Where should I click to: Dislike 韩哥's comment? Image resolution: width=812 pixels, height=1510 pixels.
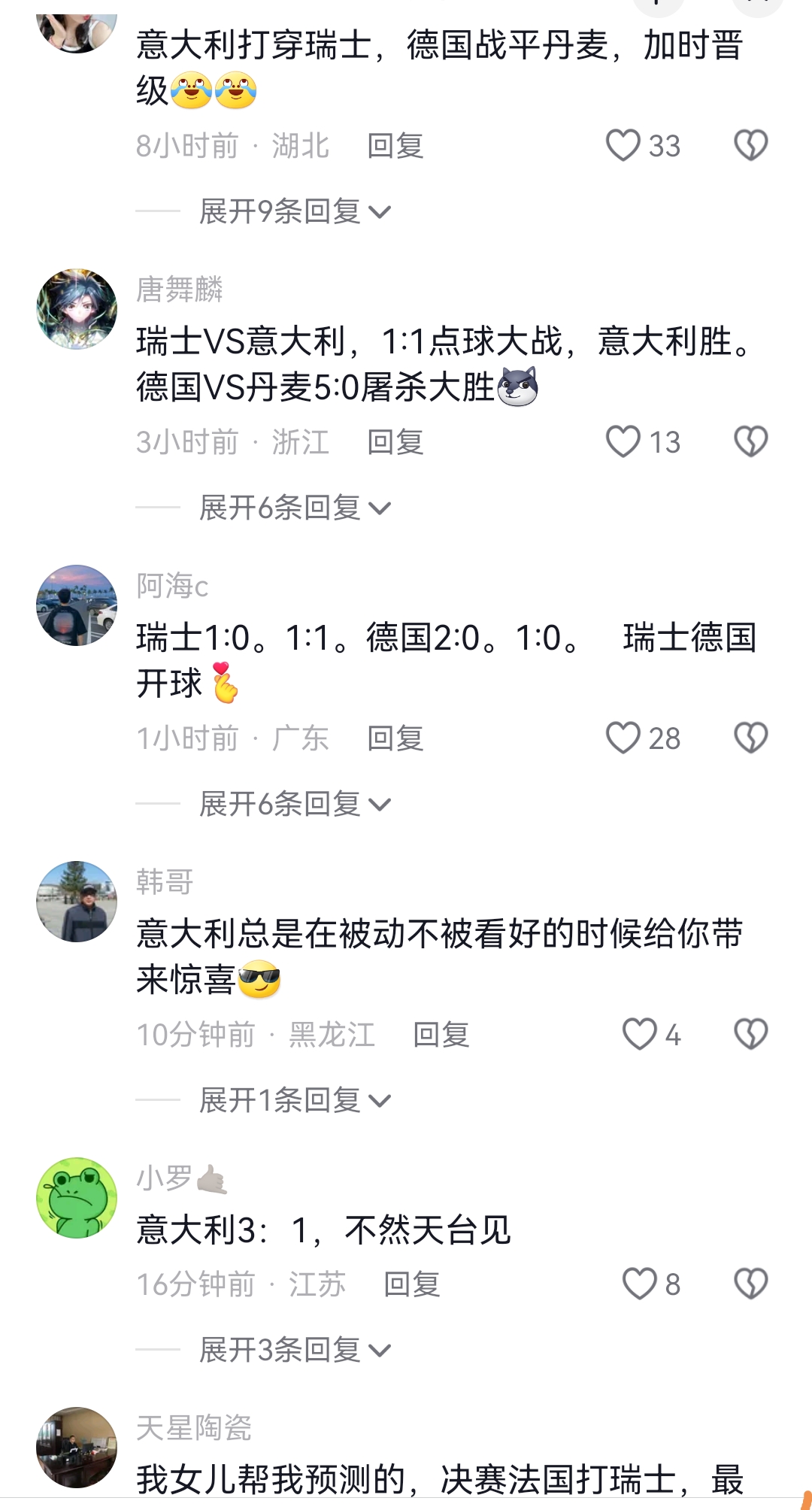pos(750,1034)
